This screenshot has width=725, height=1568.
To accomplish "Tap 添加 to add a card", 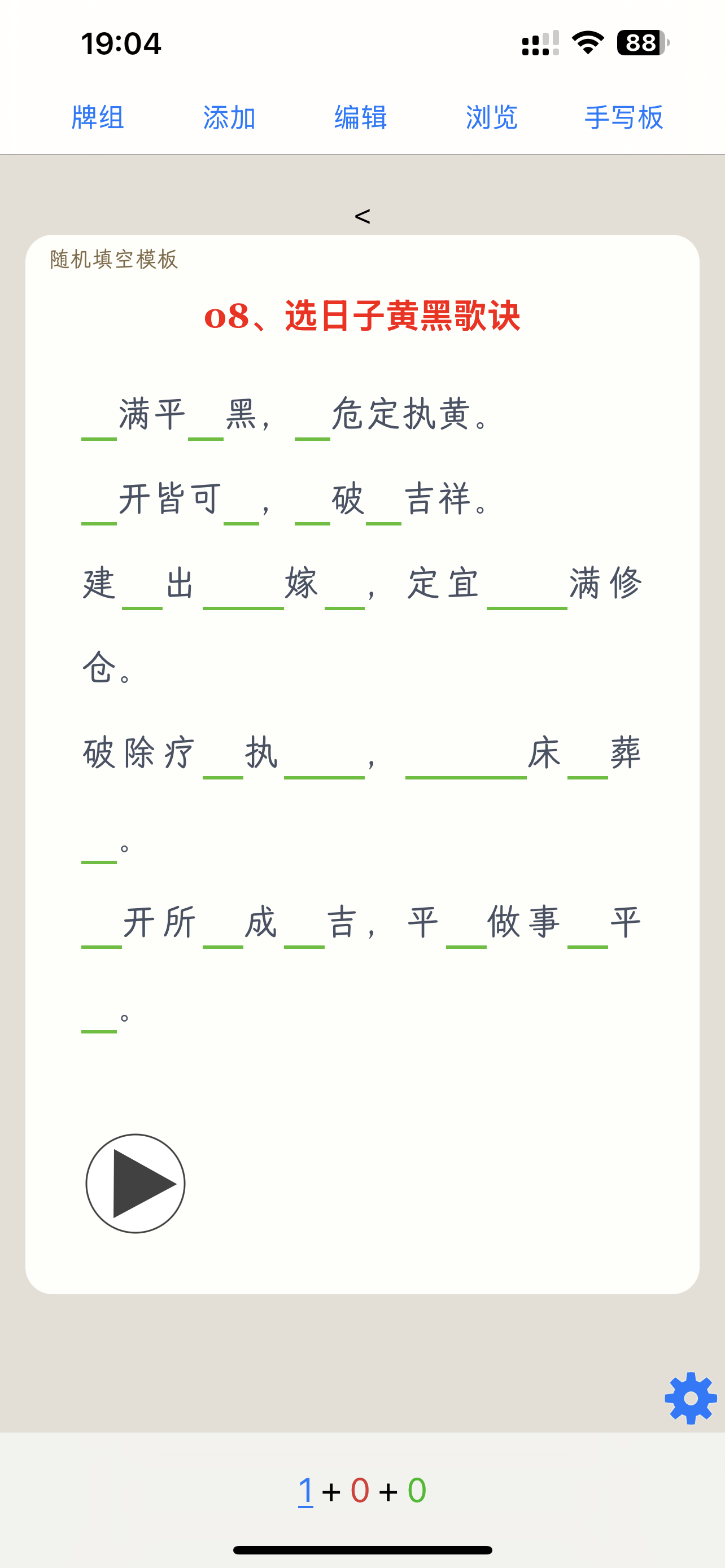I will [x=229, y=117].
